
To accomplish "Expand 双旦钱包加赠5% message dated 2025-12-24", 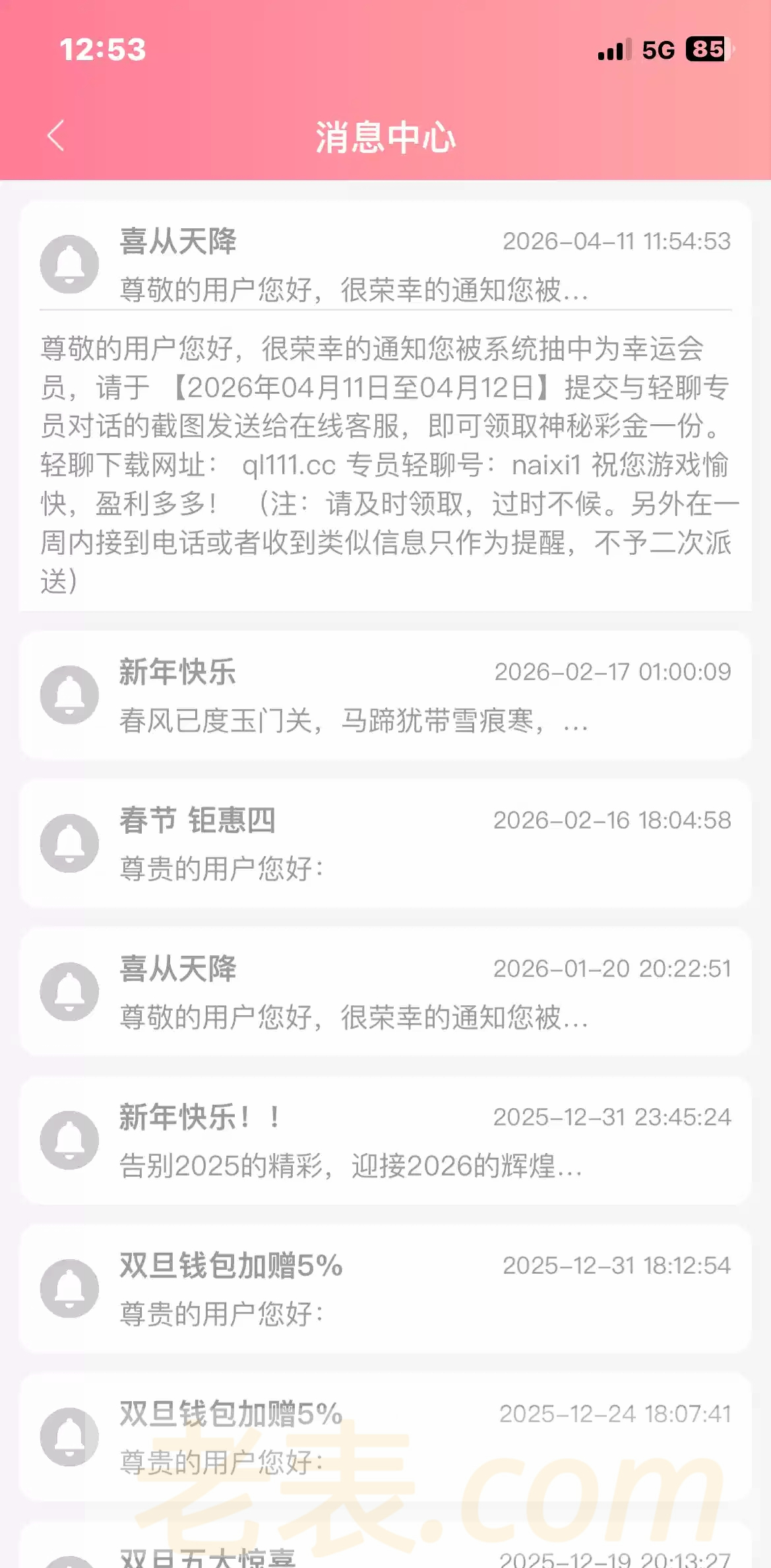I will [x=385, y=1437].
